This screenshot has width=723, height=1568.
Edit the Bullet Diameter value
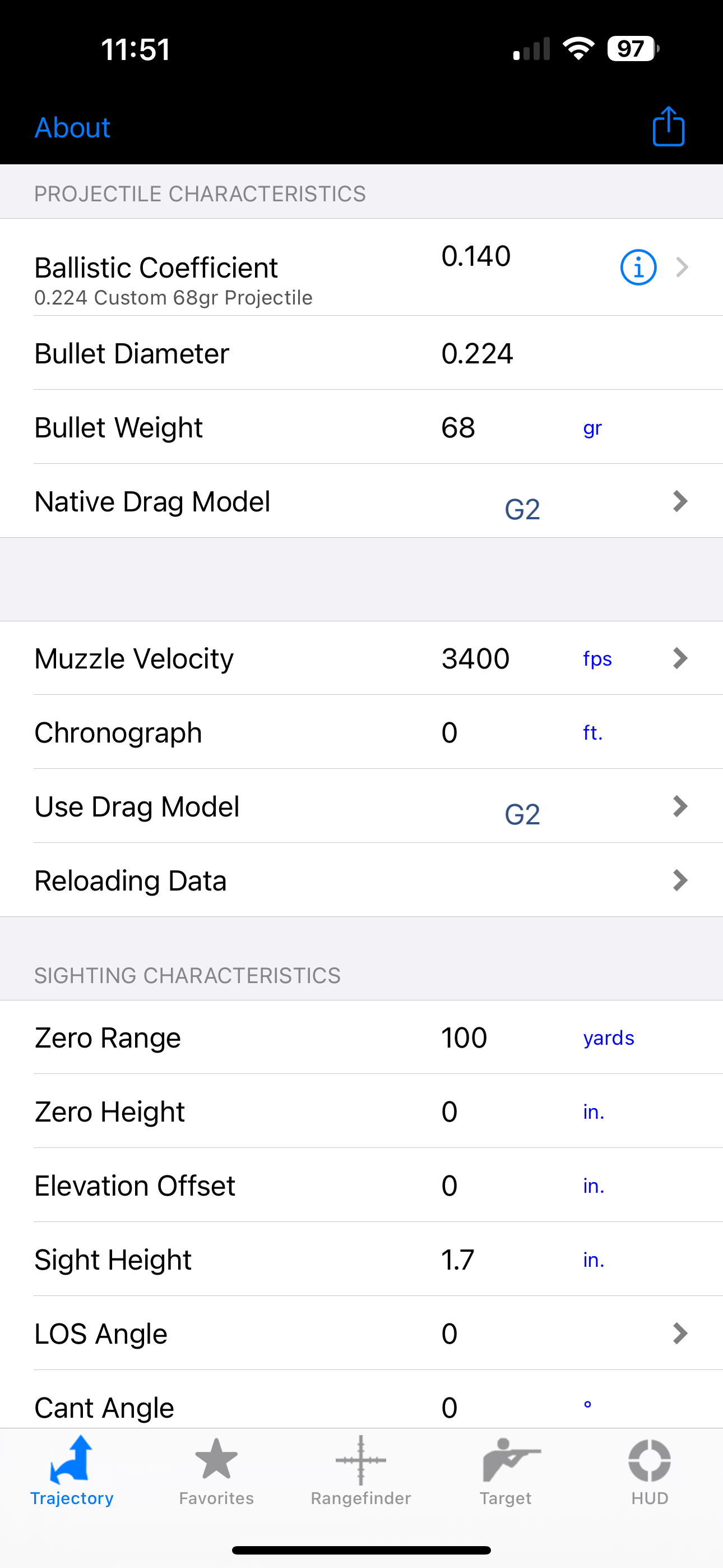click(477, 354)
